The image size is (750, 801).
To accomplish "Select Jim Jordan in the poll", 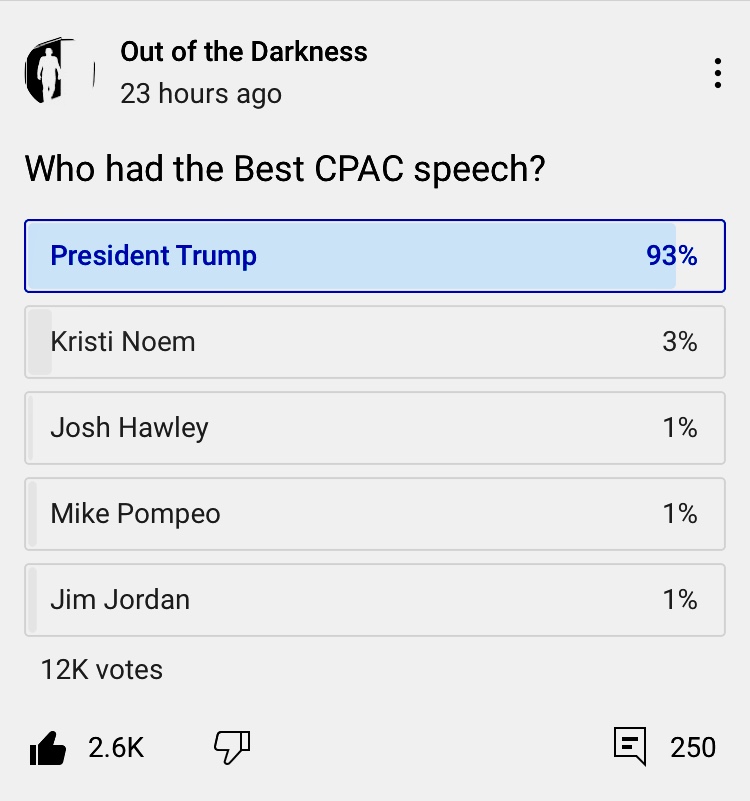I will pos(374,600).
